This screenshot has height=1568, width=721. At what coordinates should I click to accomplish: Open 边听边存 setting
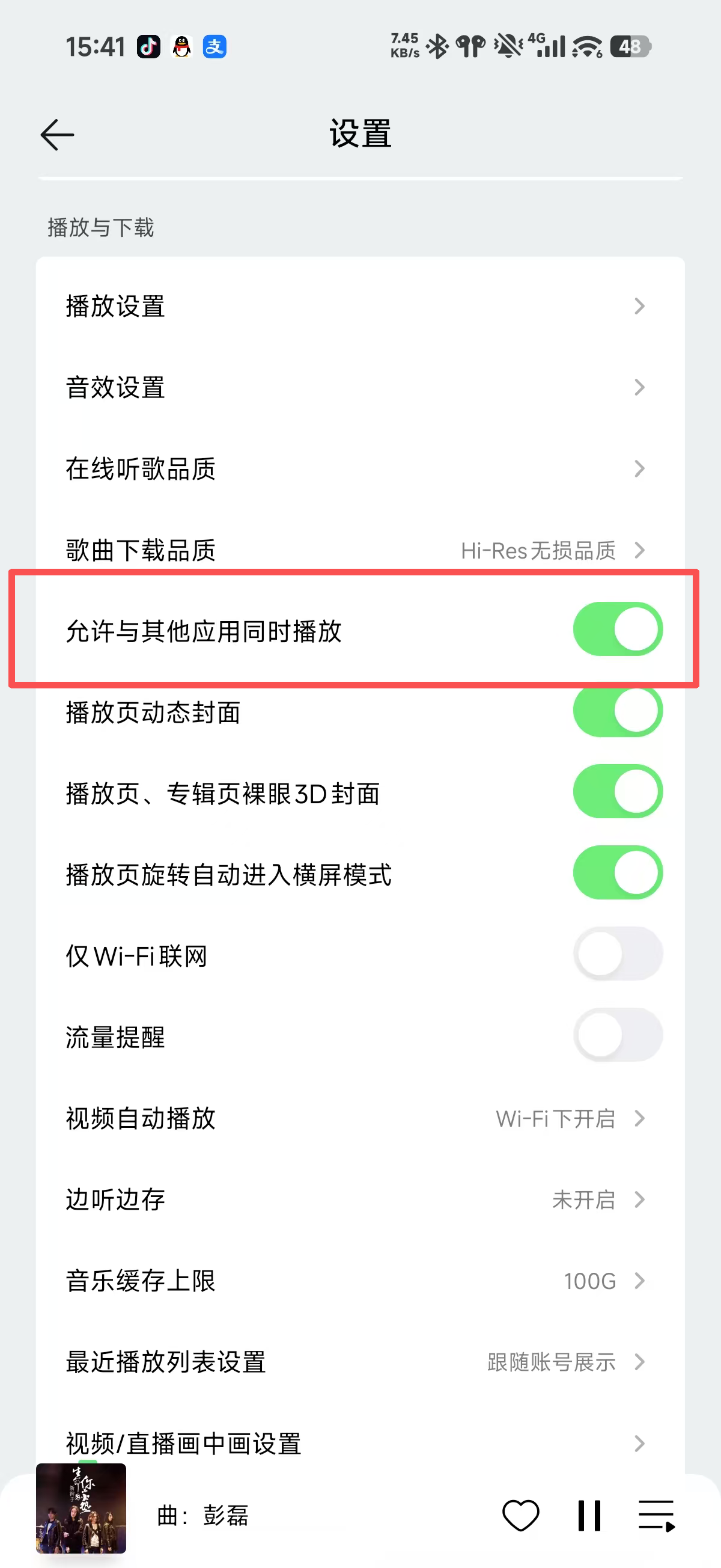tap(359, 1199)
